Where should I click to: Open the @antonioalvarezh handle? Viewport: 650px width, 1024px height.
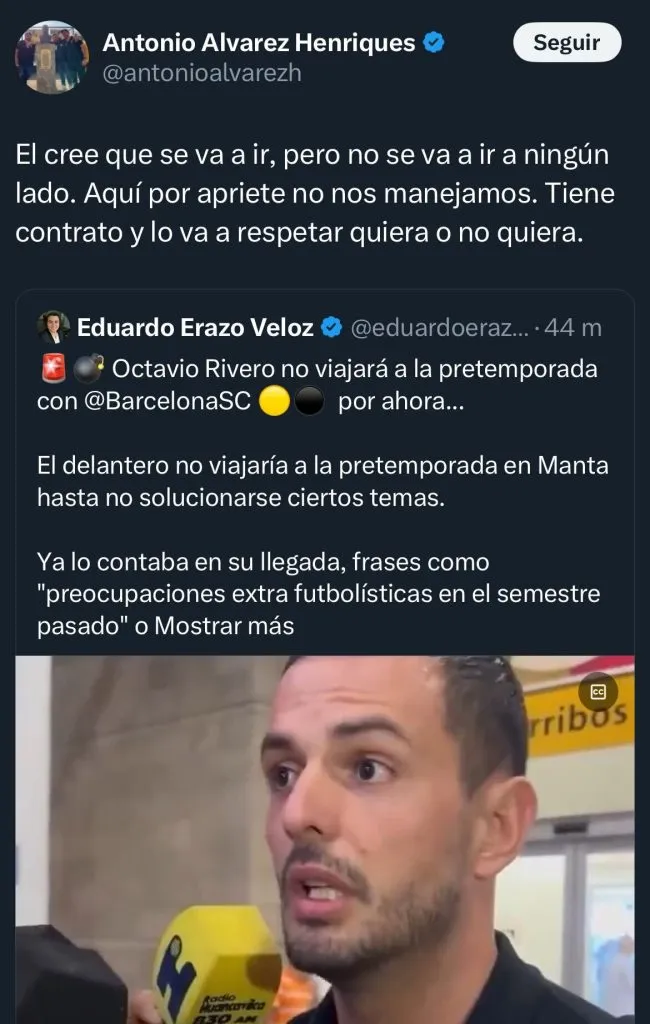(202, 73)
